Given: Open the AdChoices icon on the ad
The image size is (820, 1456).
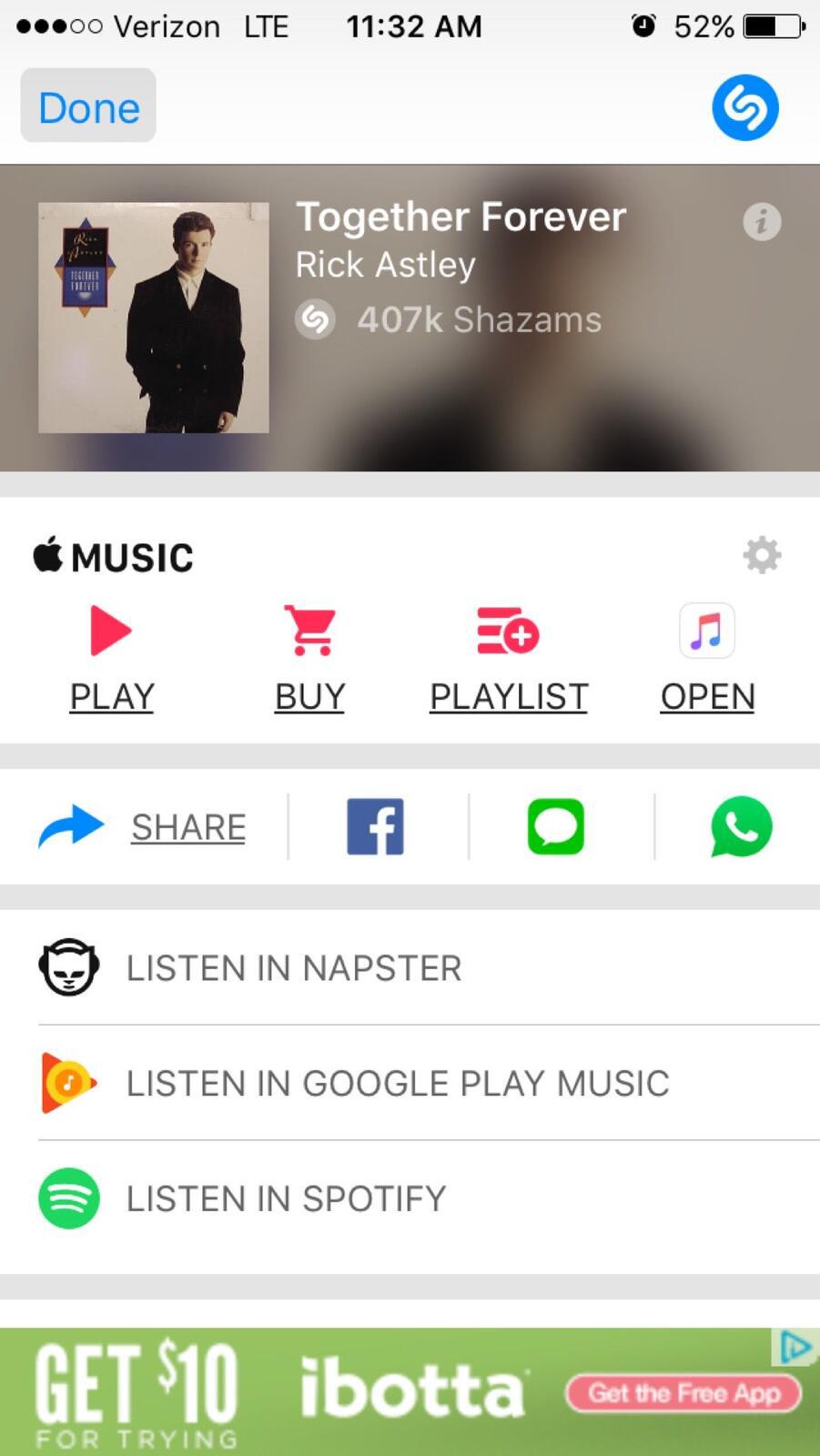Looking at the screenshot, I should coord(795,1347).
